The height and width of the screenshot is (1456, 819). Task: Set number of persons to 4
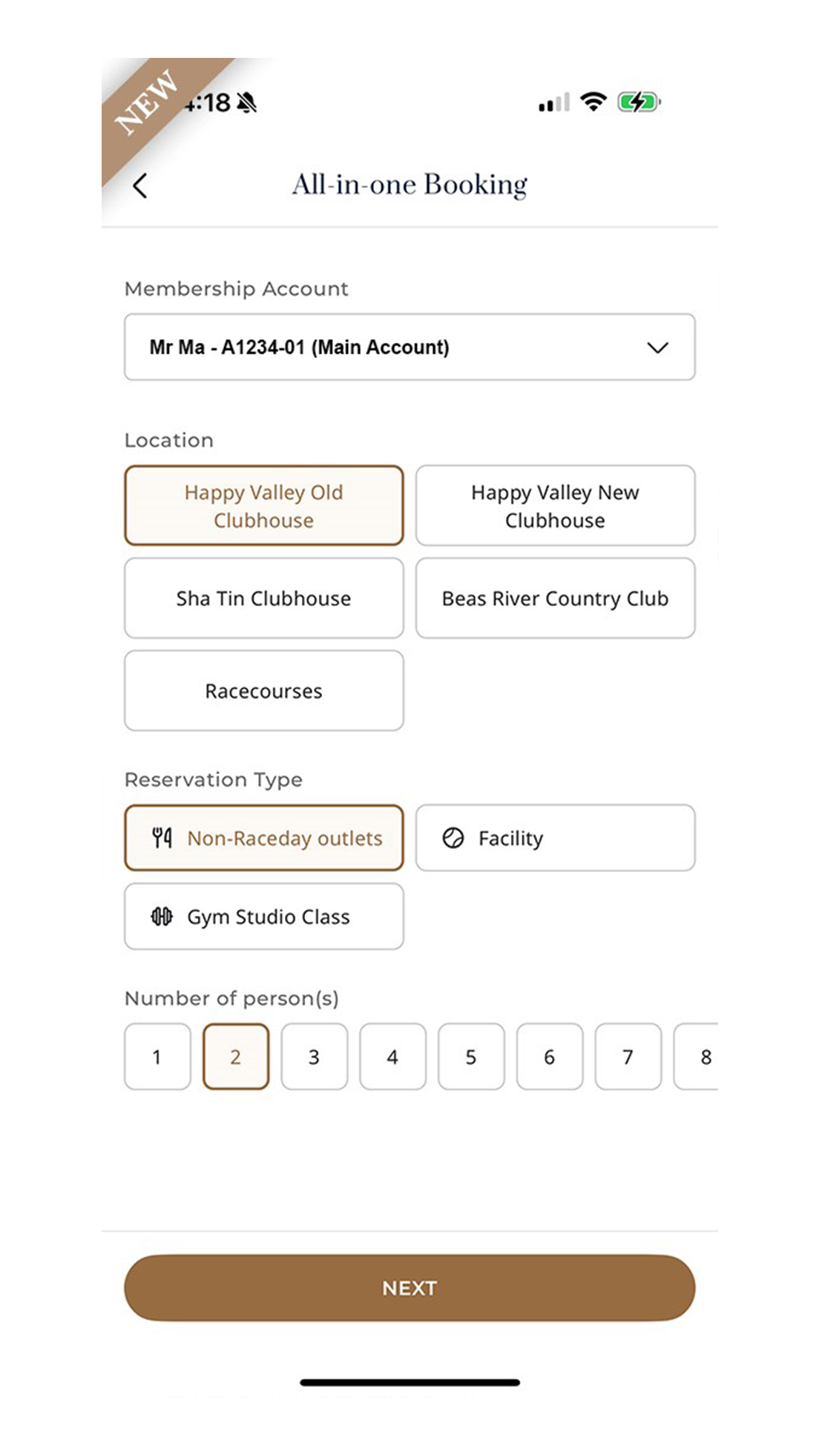pos(393,1057)
